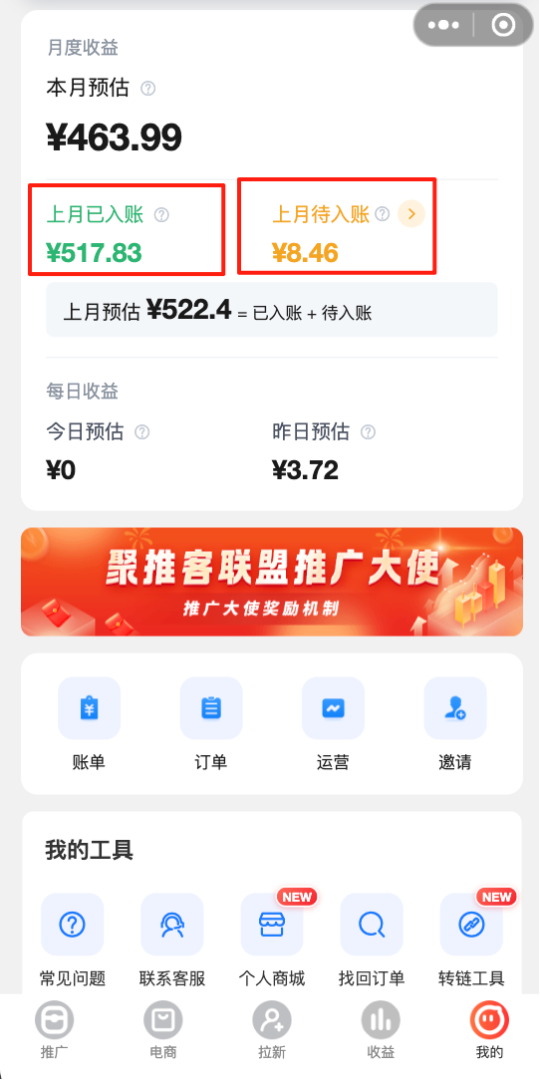Open 转链工具

click(471, 940)
